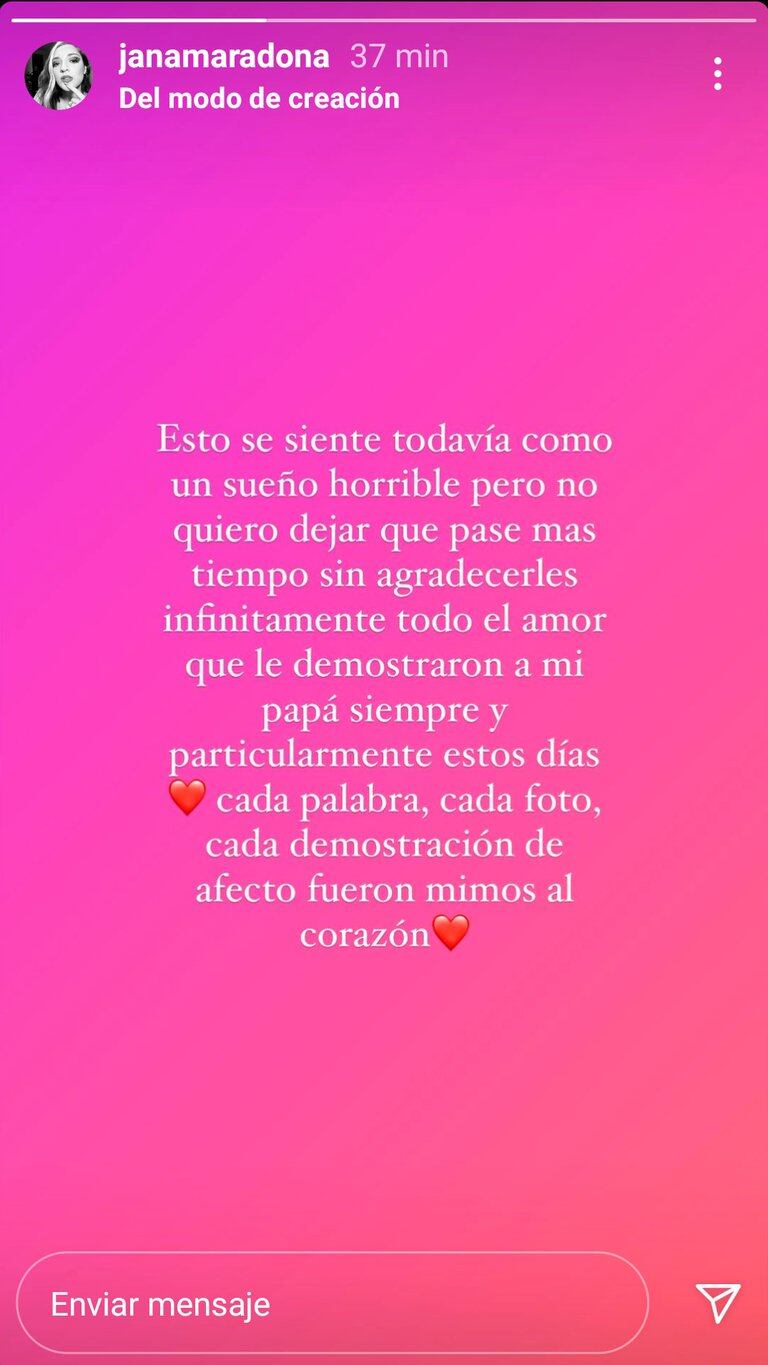Tap the janamaradona username
This screenshot has width=768, height=1365.
tap(224, 57)
